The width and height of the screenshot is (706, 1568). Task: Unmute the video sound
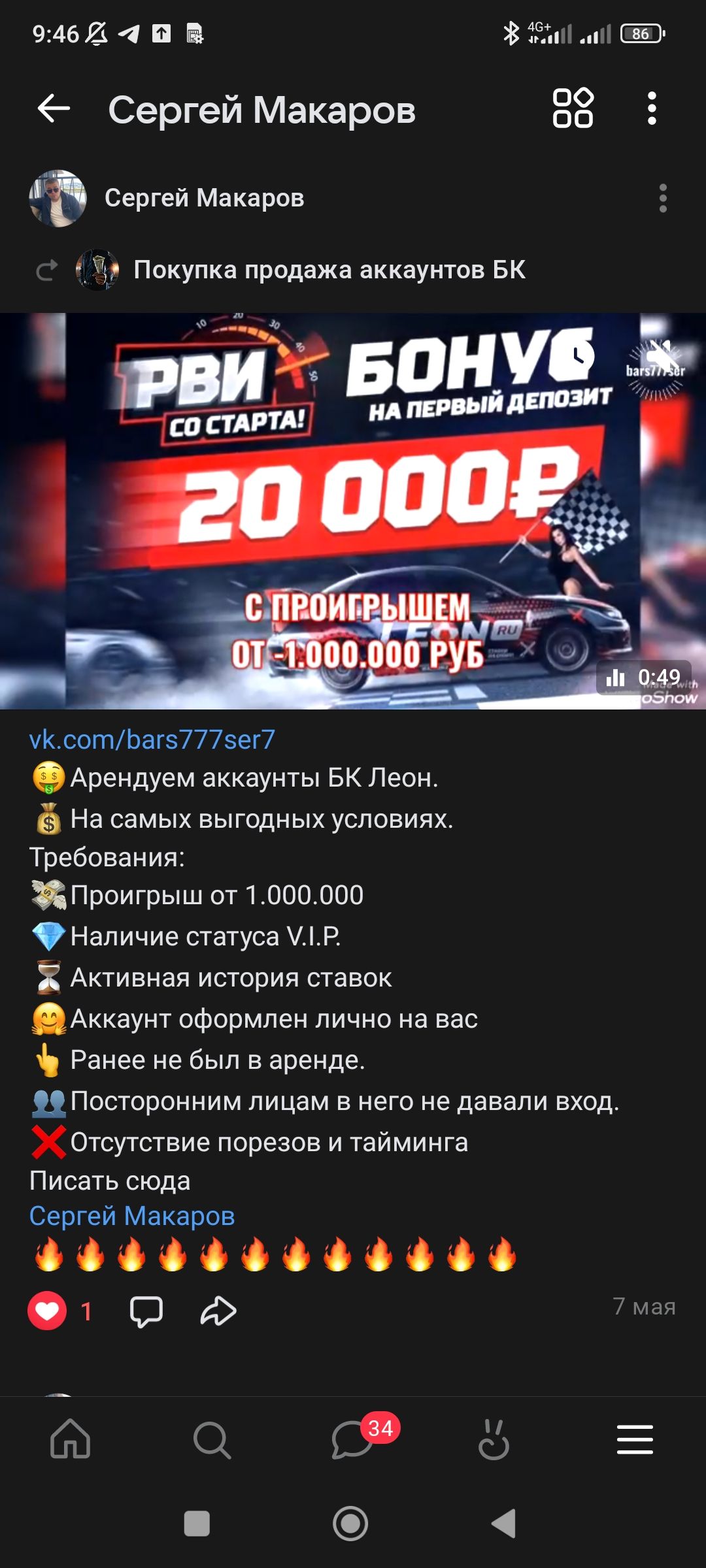pyautogui.click(x=662, y=357)
